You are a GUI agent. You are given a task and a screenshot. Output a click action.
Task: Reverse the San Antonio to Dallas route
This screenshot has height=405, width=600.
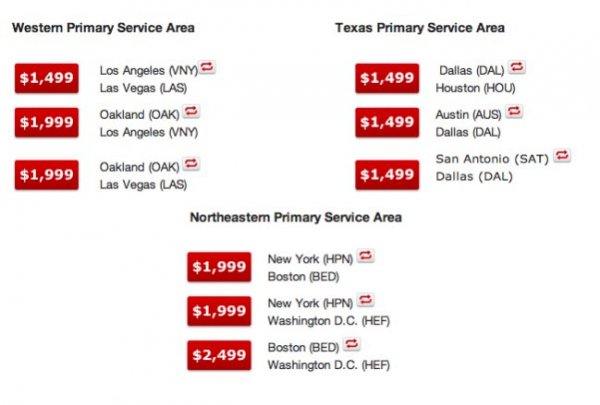(562, 156)
